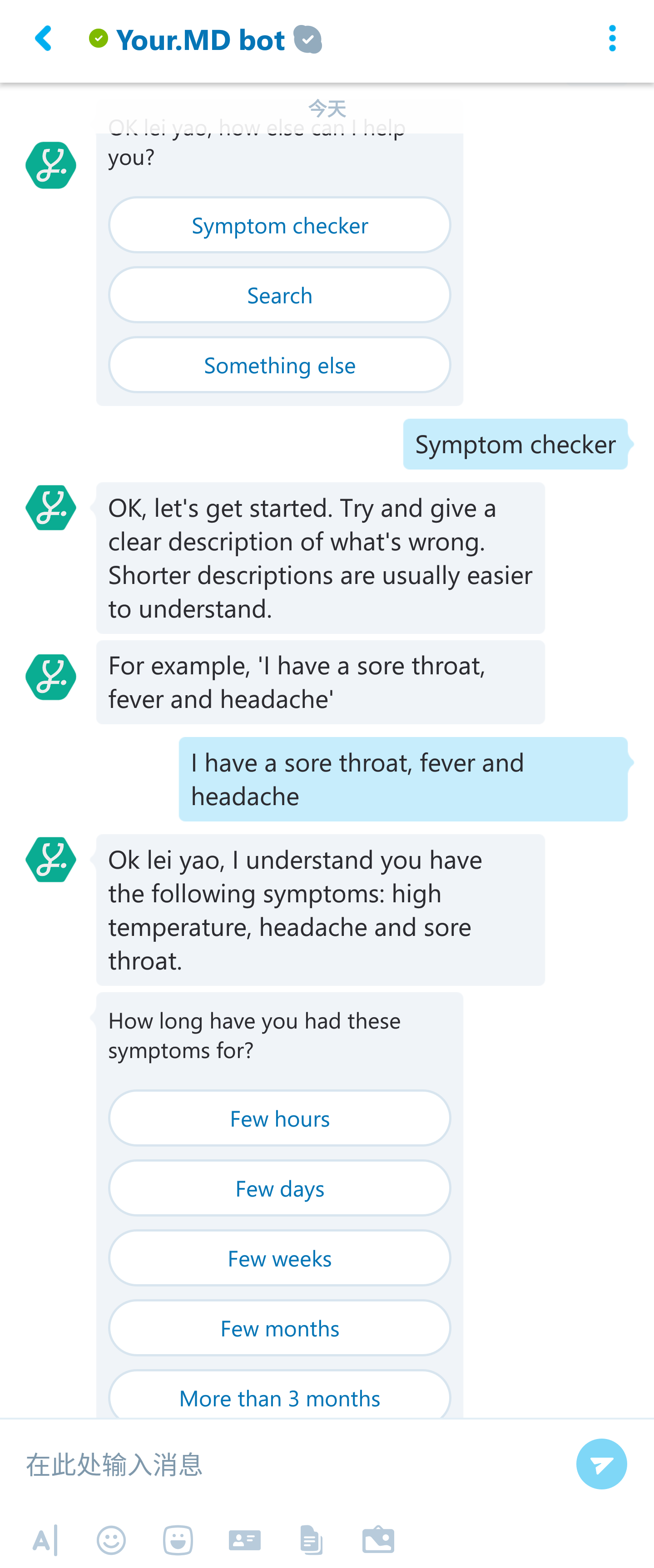This screenshot has height=1568, width=654.
Task: Attach a photo from gallery
Action: point(378,1540)
